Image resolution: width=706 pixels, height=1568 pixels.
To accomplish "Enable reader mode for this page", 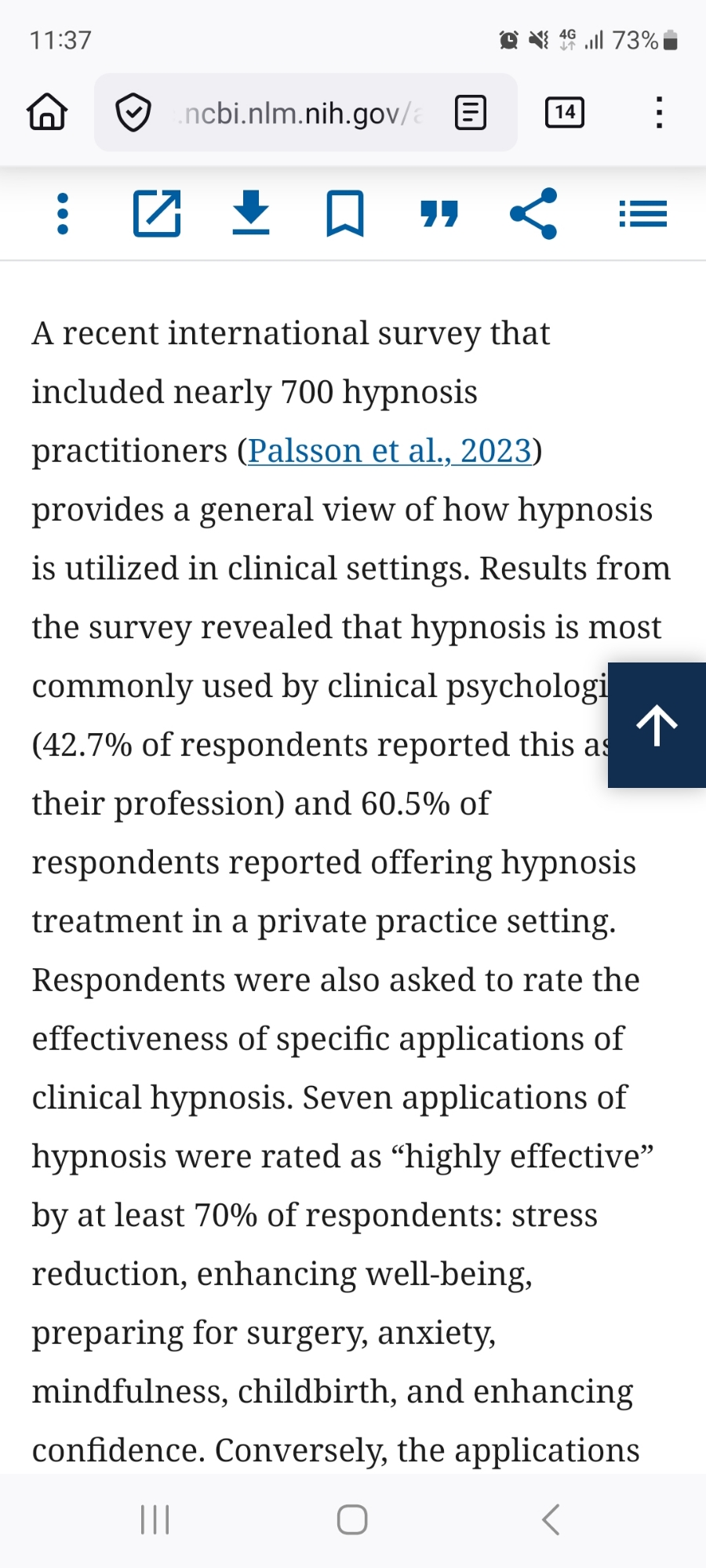I will click(x=471, y=113).
